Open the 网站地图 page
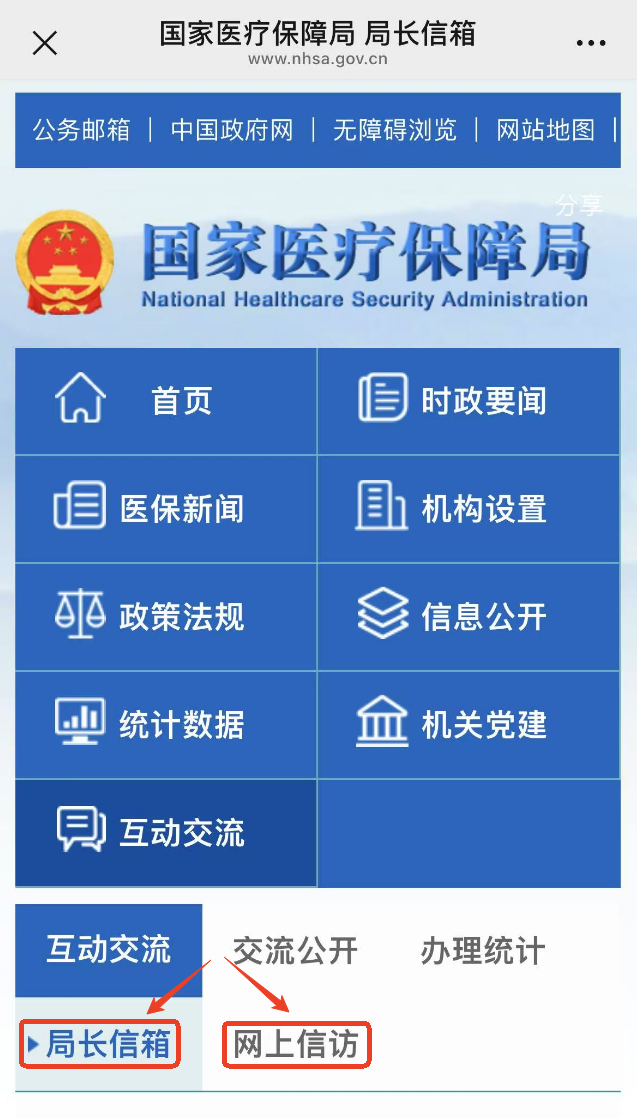Viewport: 637px width, 1118px height. 545,130
